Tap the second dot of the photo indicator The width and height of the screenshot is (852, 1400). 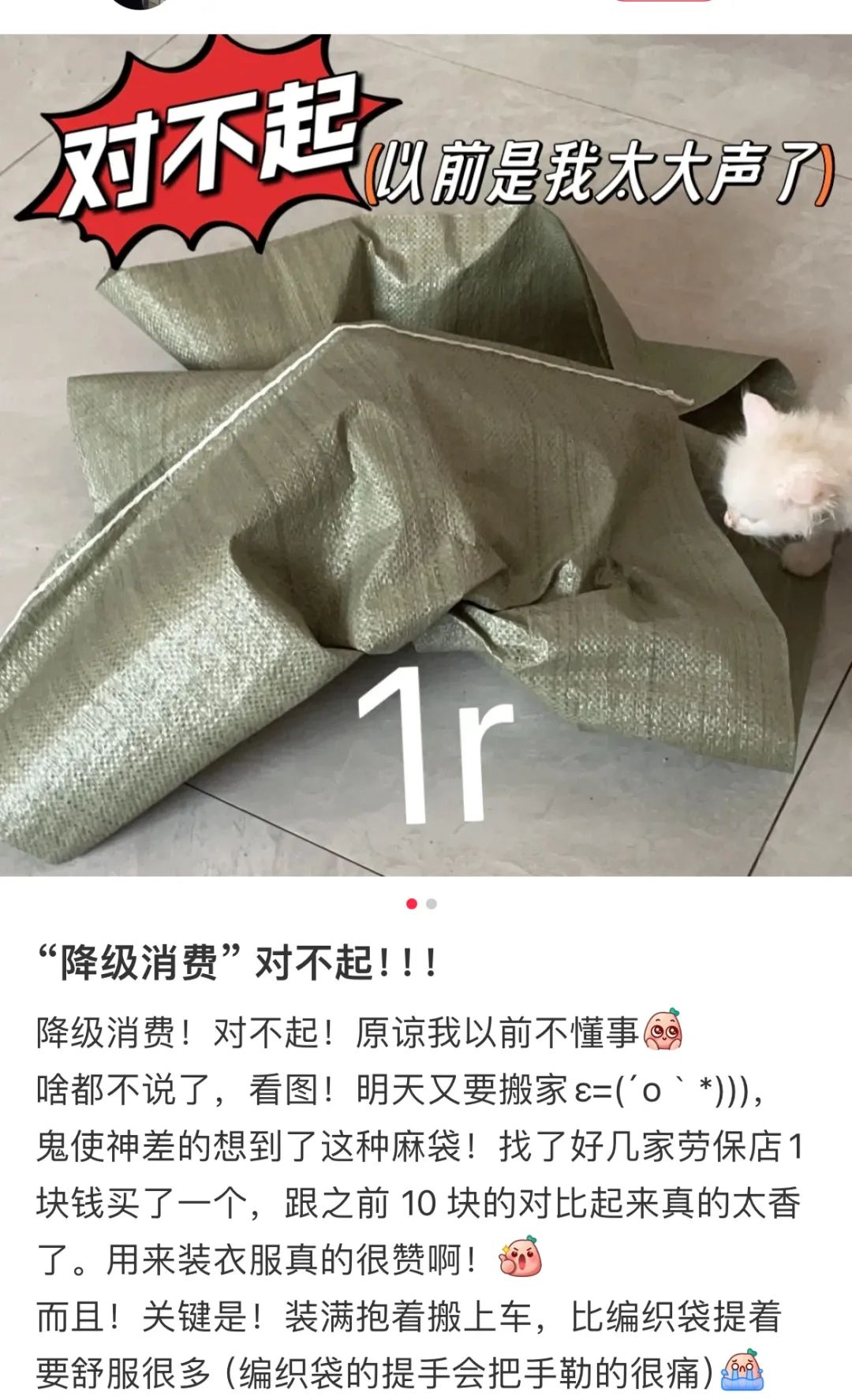pyautogui.click(x=432, y=904)
